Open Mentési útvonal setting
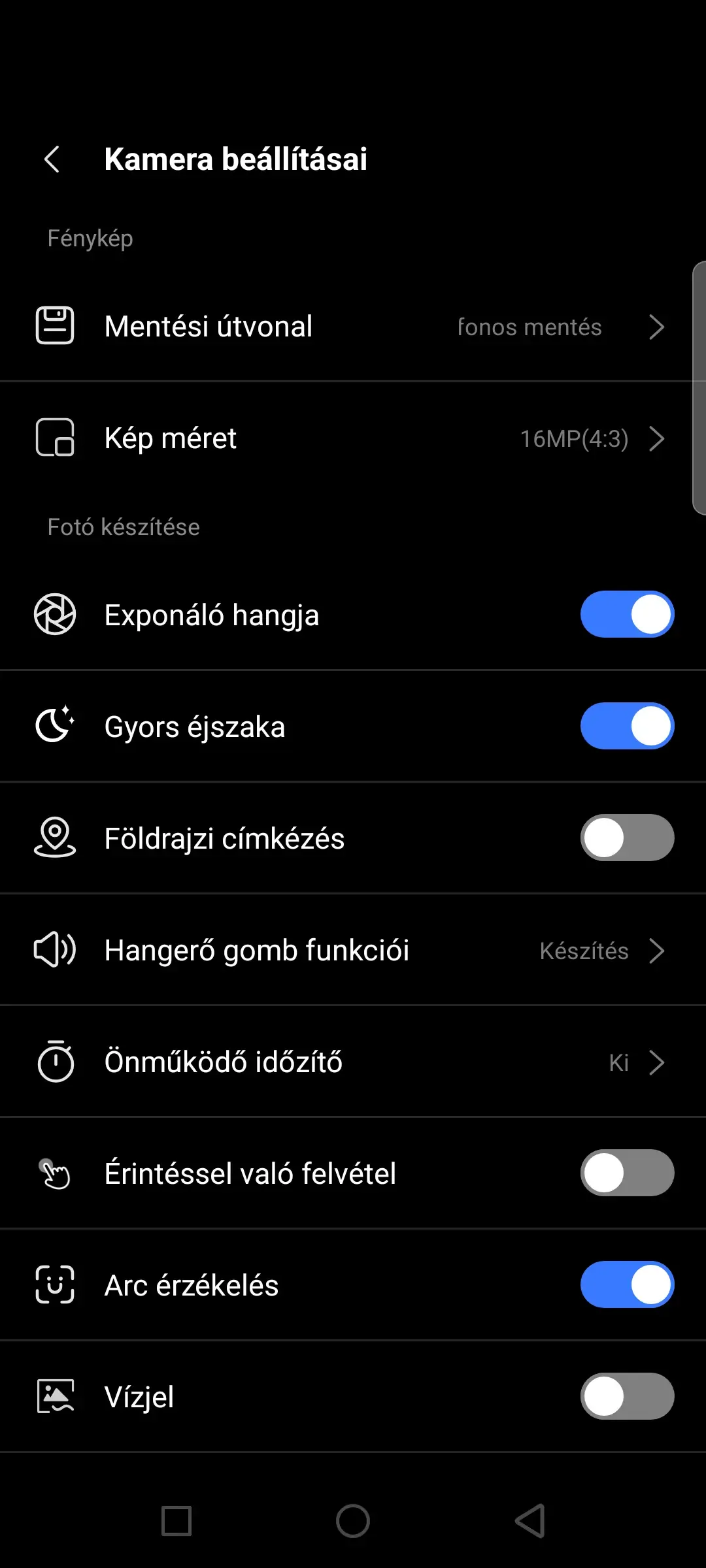 click(353, 326)
